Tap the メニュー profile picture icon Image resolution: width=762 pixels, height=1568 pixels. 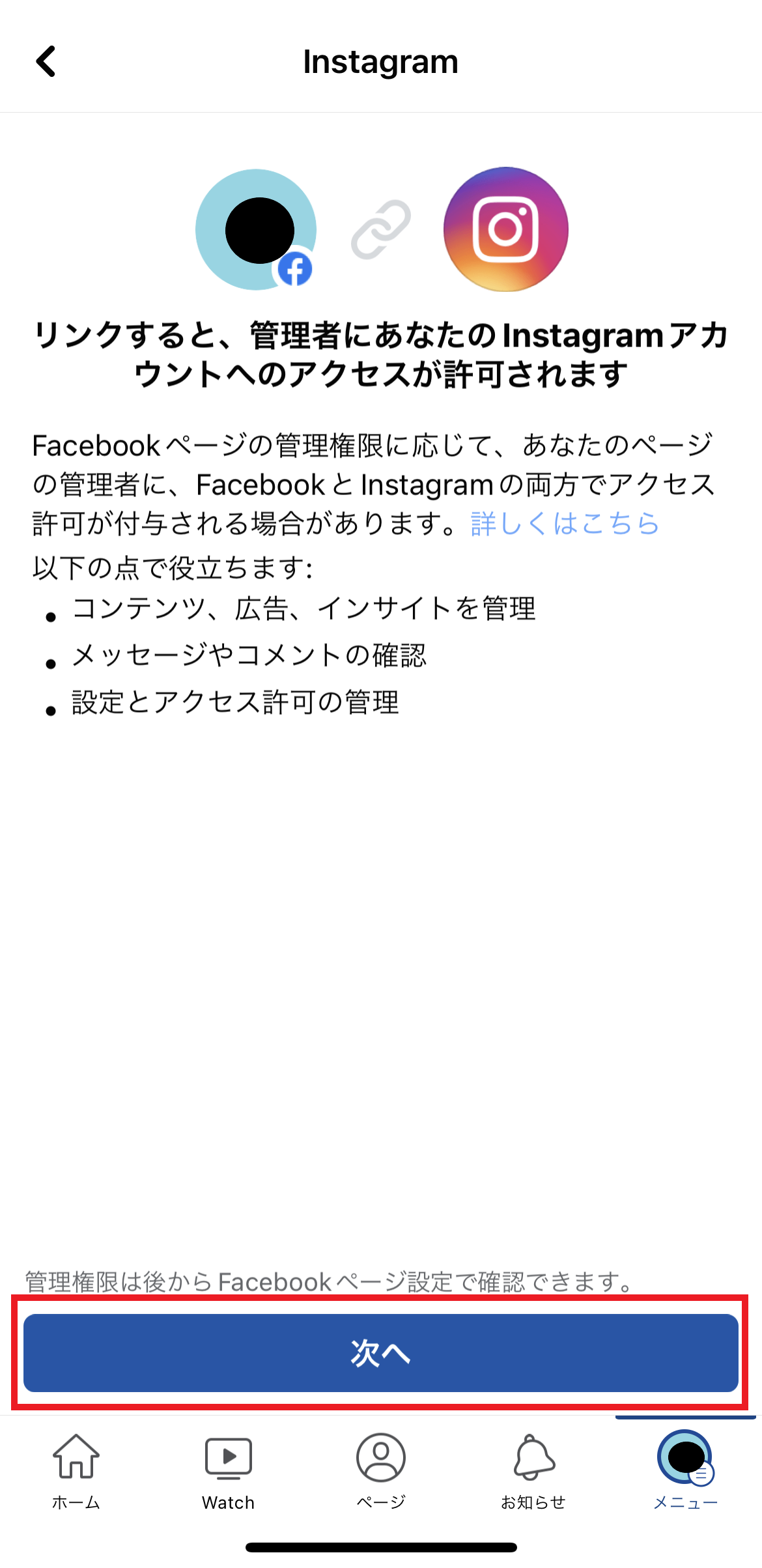click(x=684, y=1461)
